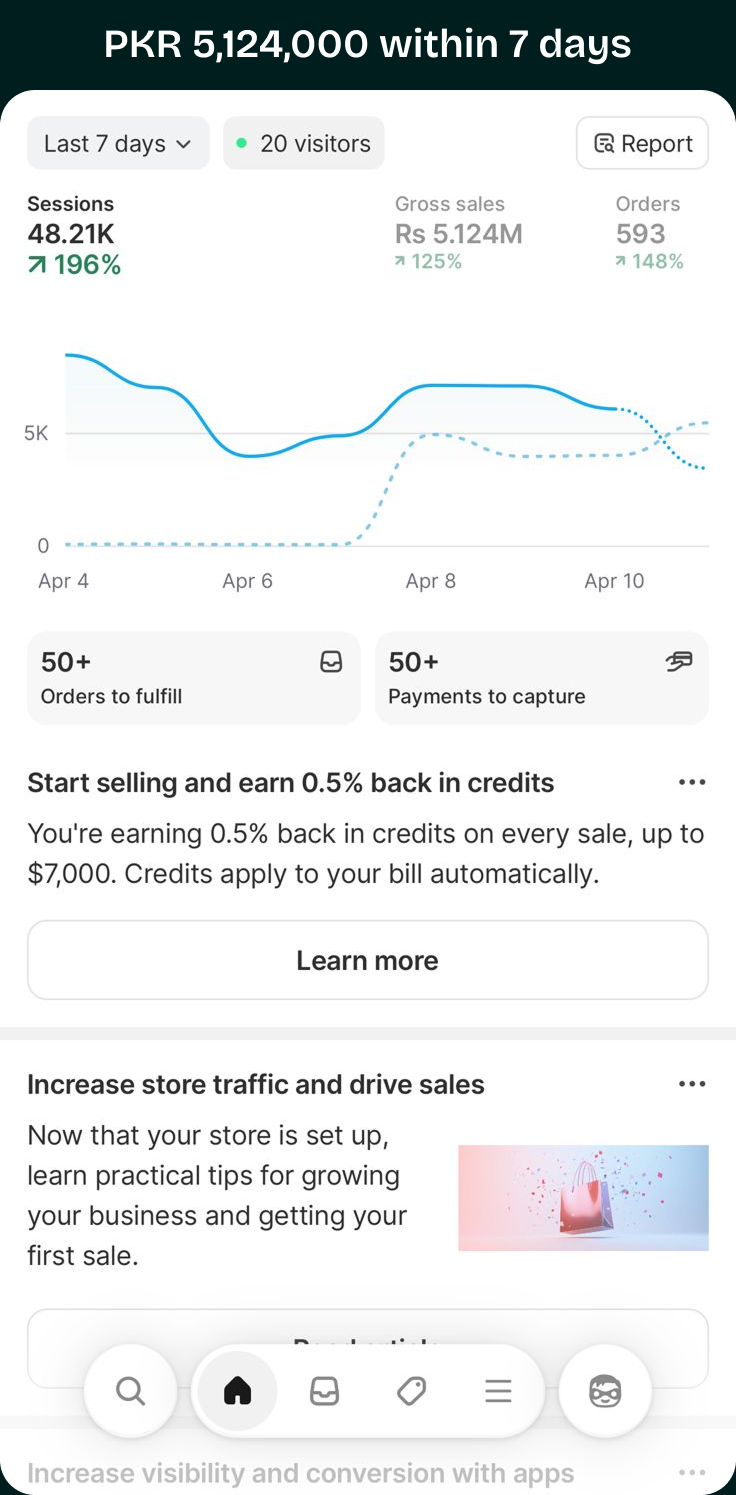The height and width of the screenshot is (1495, 736).
Task: Switch the chart to Gross sales
Action: [458, 234]
